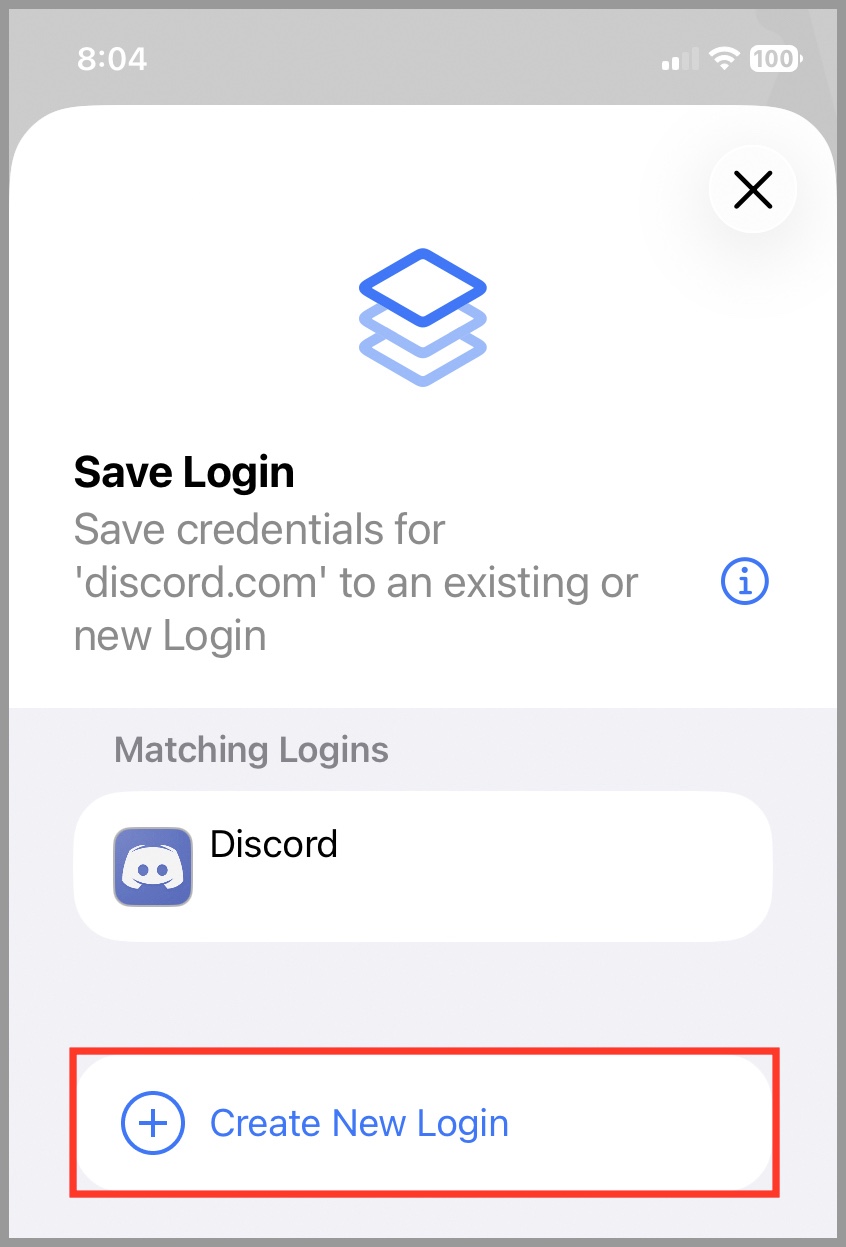Close the Save Login sheet
The width and height of the screenshot is (846, 1247).
tap(752, 189)
